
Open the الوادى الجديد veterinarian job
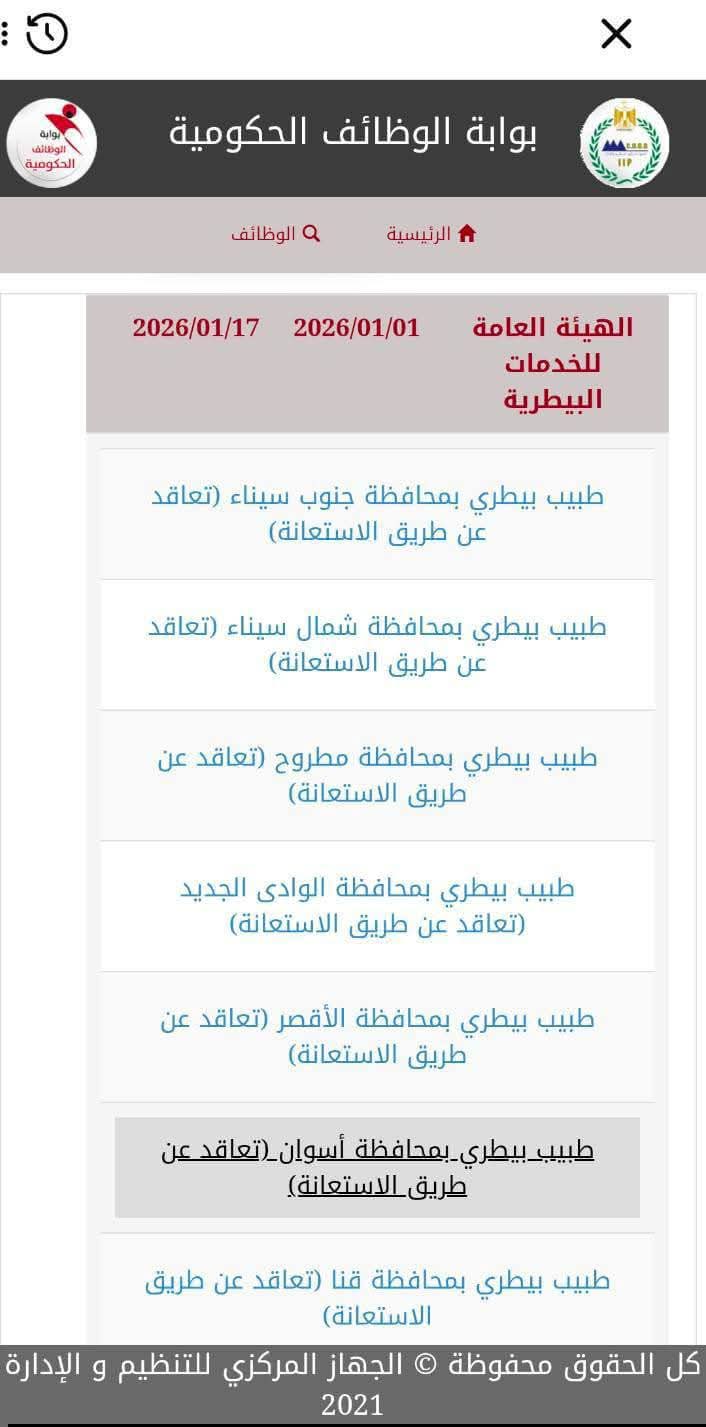click(x=377, y=906)
